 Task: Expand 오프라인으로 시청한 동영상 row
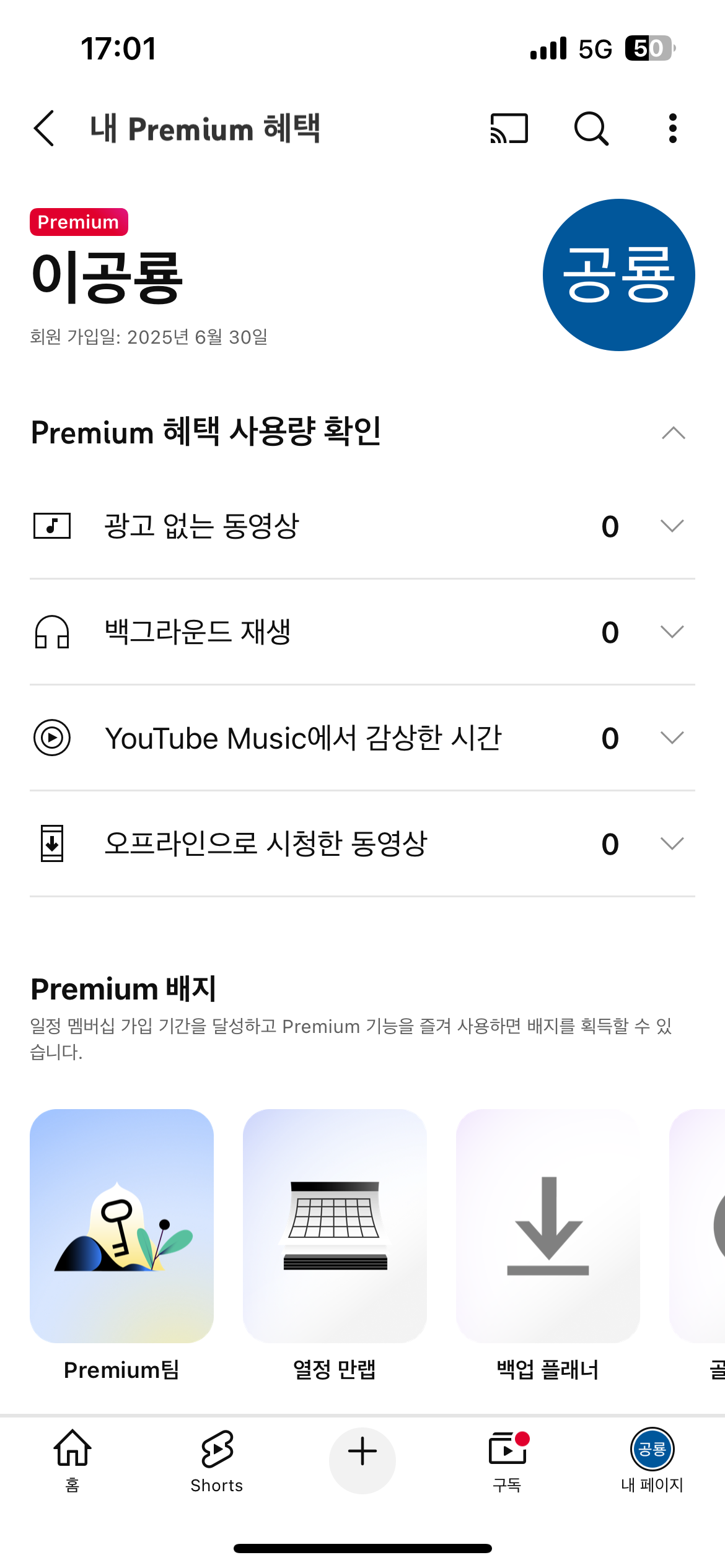coord(672,844)
